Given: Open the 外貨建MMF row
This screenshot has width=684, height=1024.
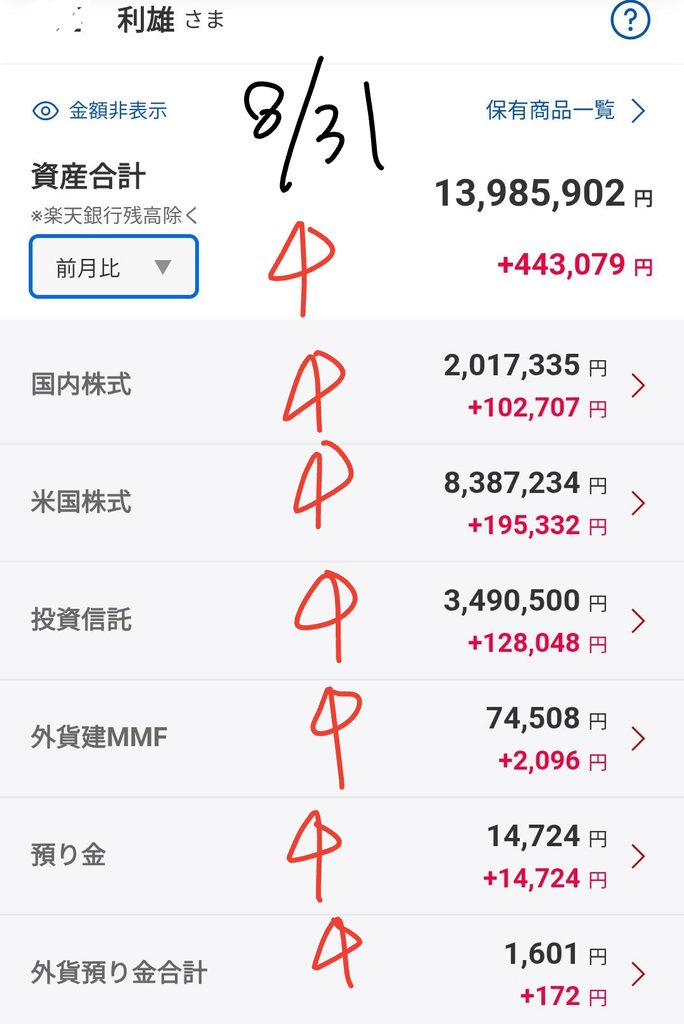Looking at the screenshot, I should (x=342, y=738).
